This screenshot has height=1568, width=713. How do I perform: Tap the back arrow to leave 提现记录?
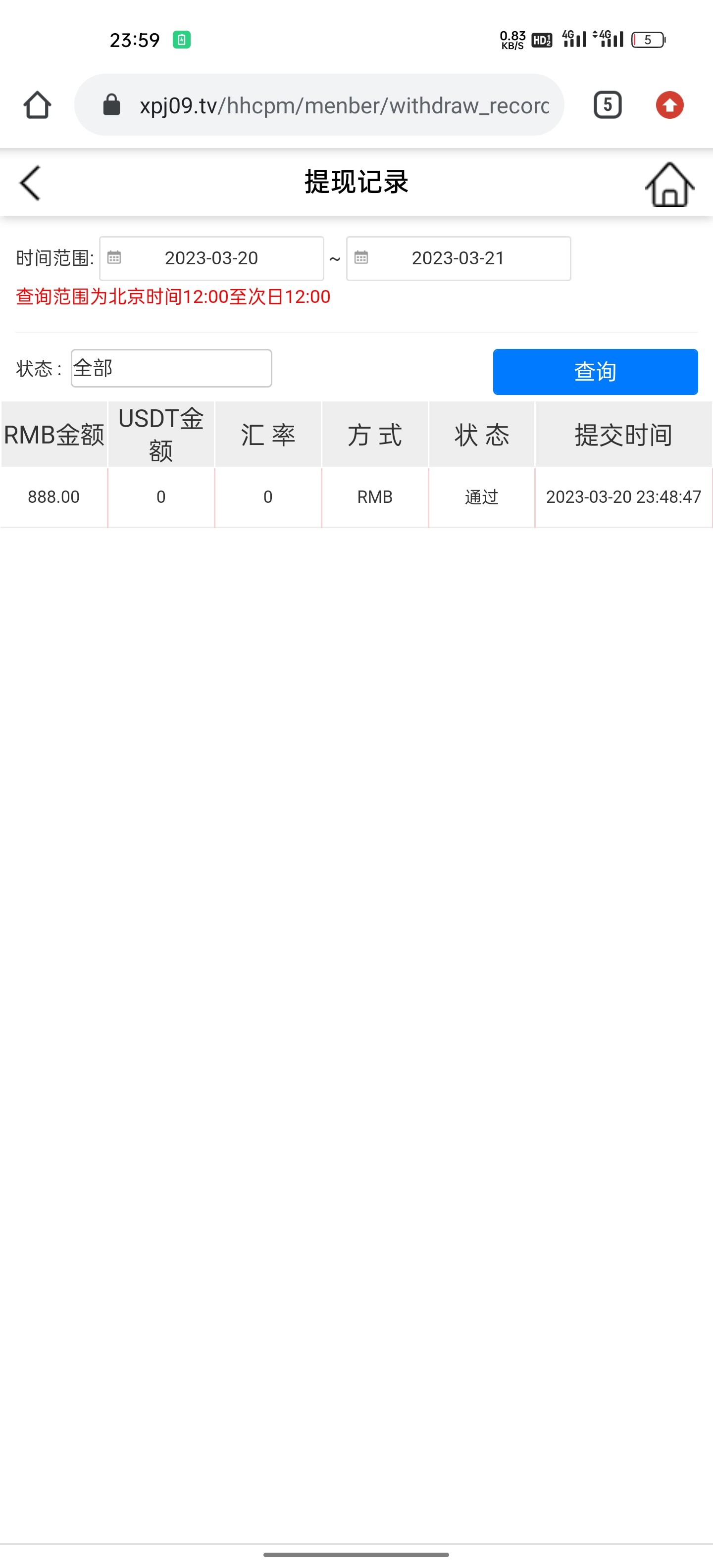pyautogui.click(x=29, y=183)
